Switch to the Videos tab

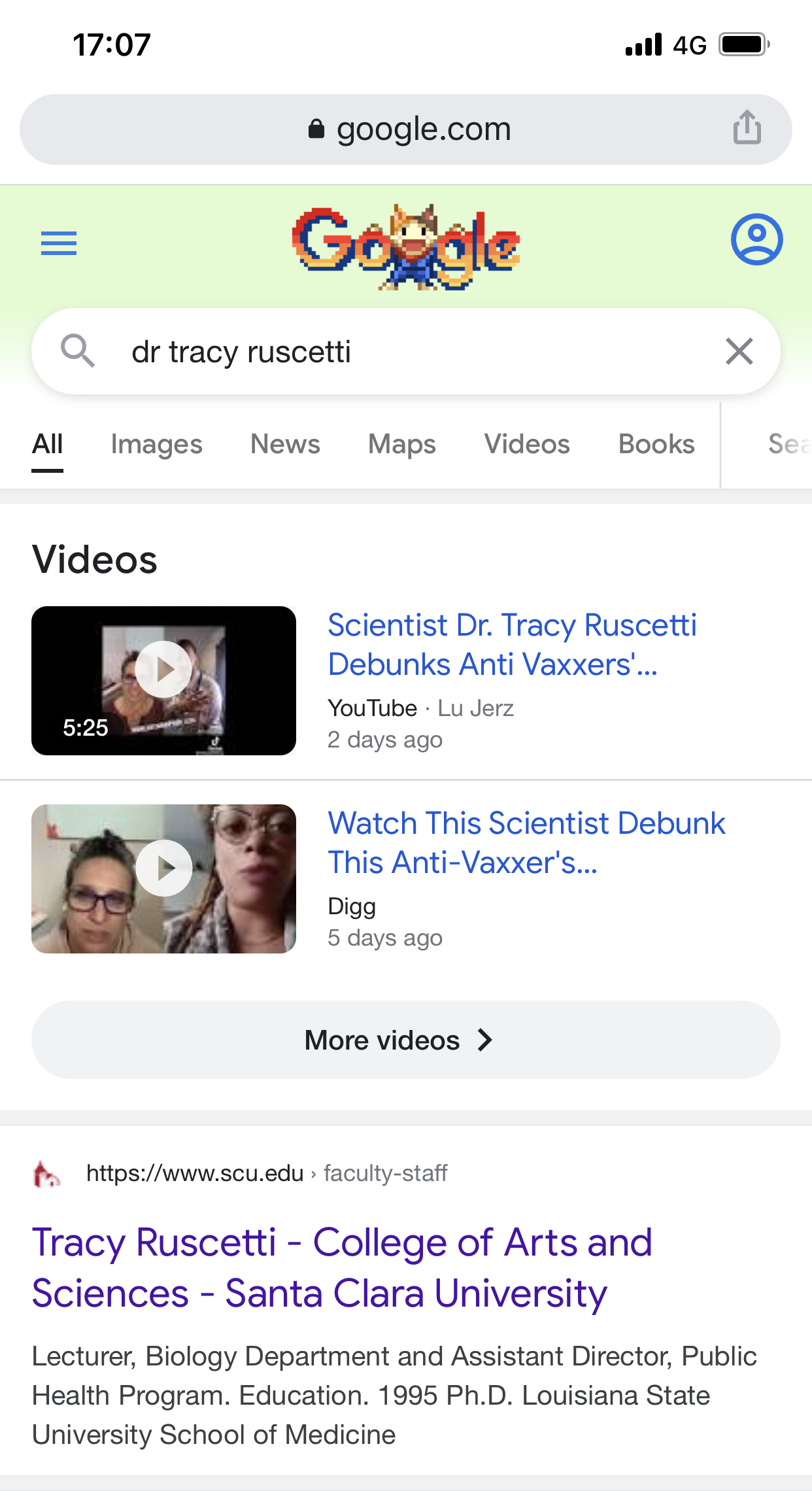(527, 445)
